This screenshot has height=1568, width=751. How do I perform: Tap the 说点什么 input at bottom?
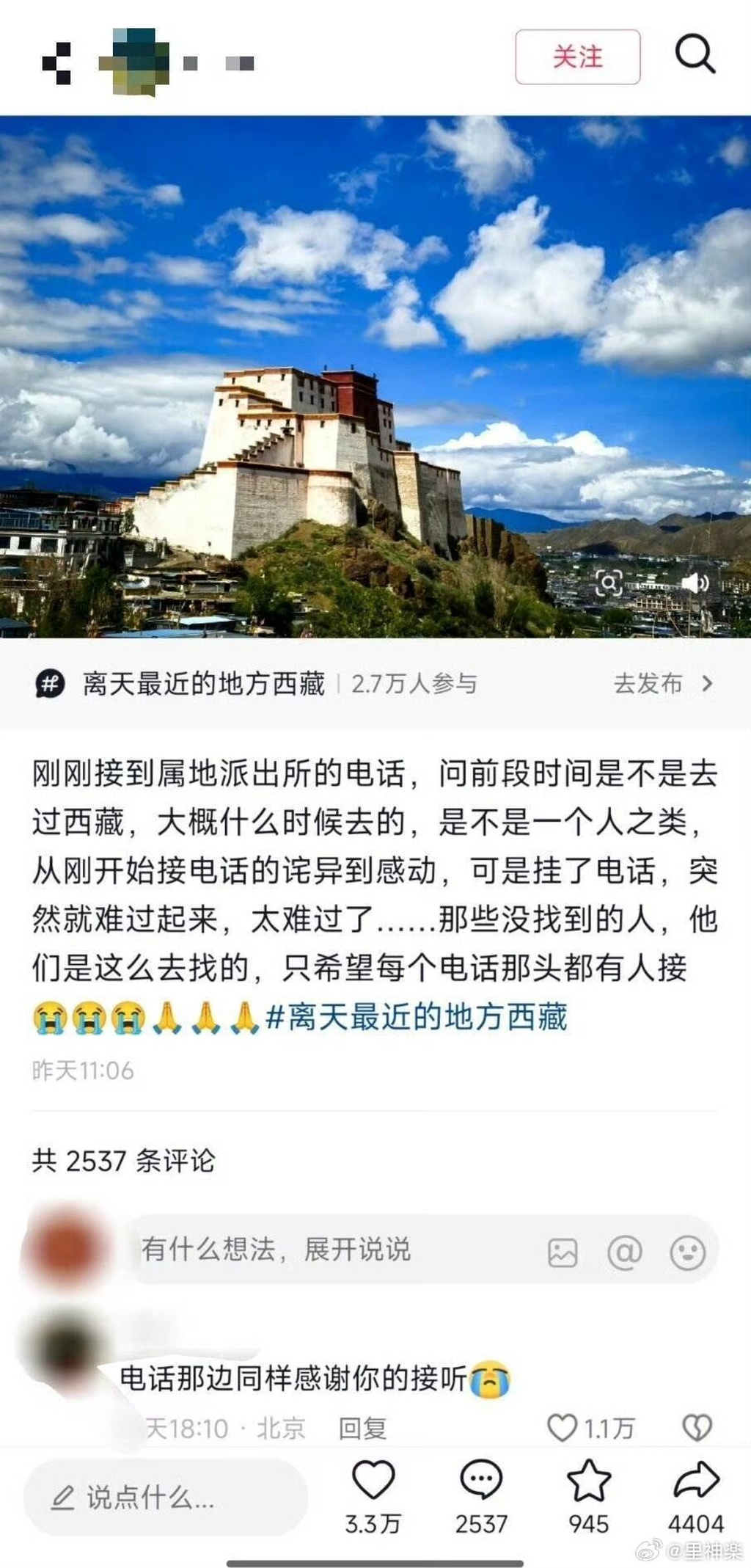(166, 1498)
